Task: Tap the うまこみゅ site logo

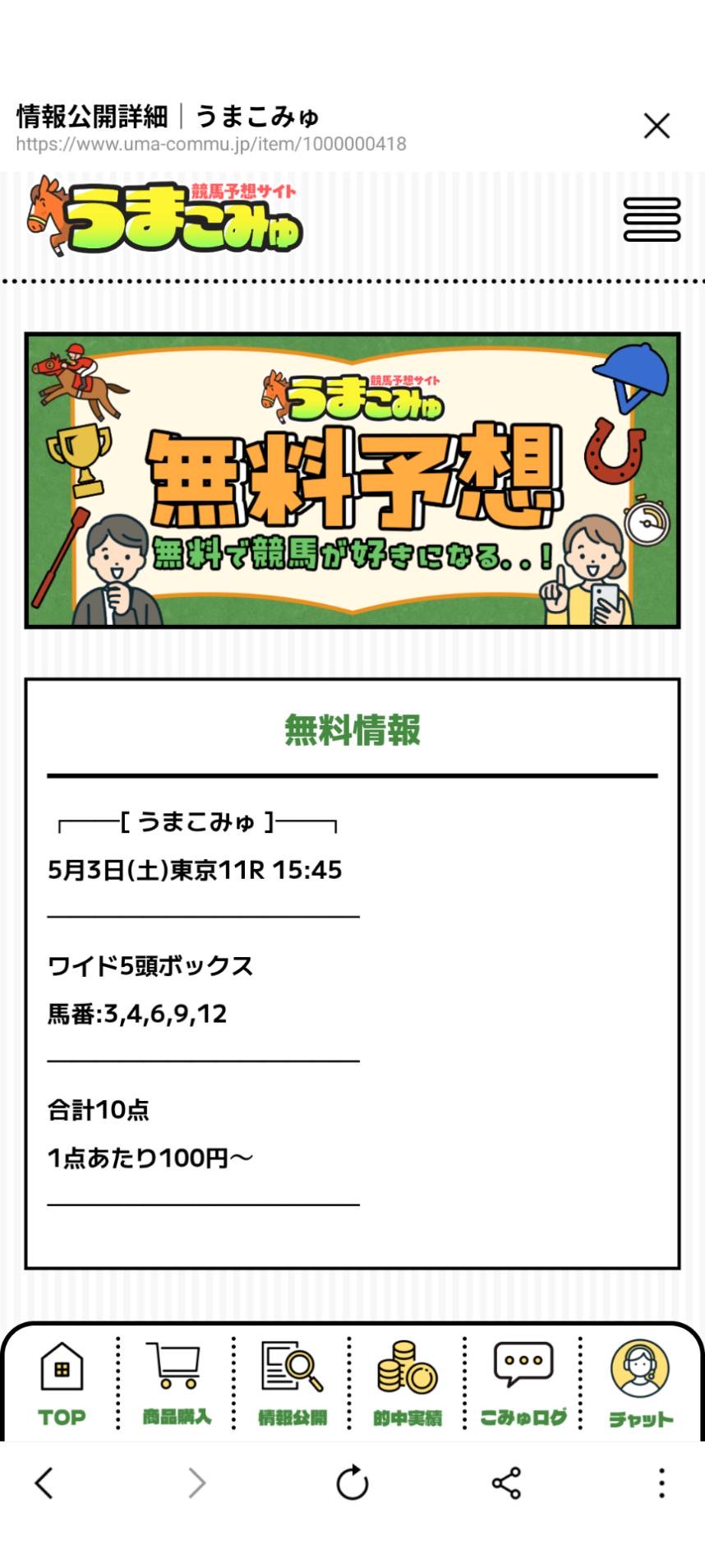Action: tap(166, 217)
